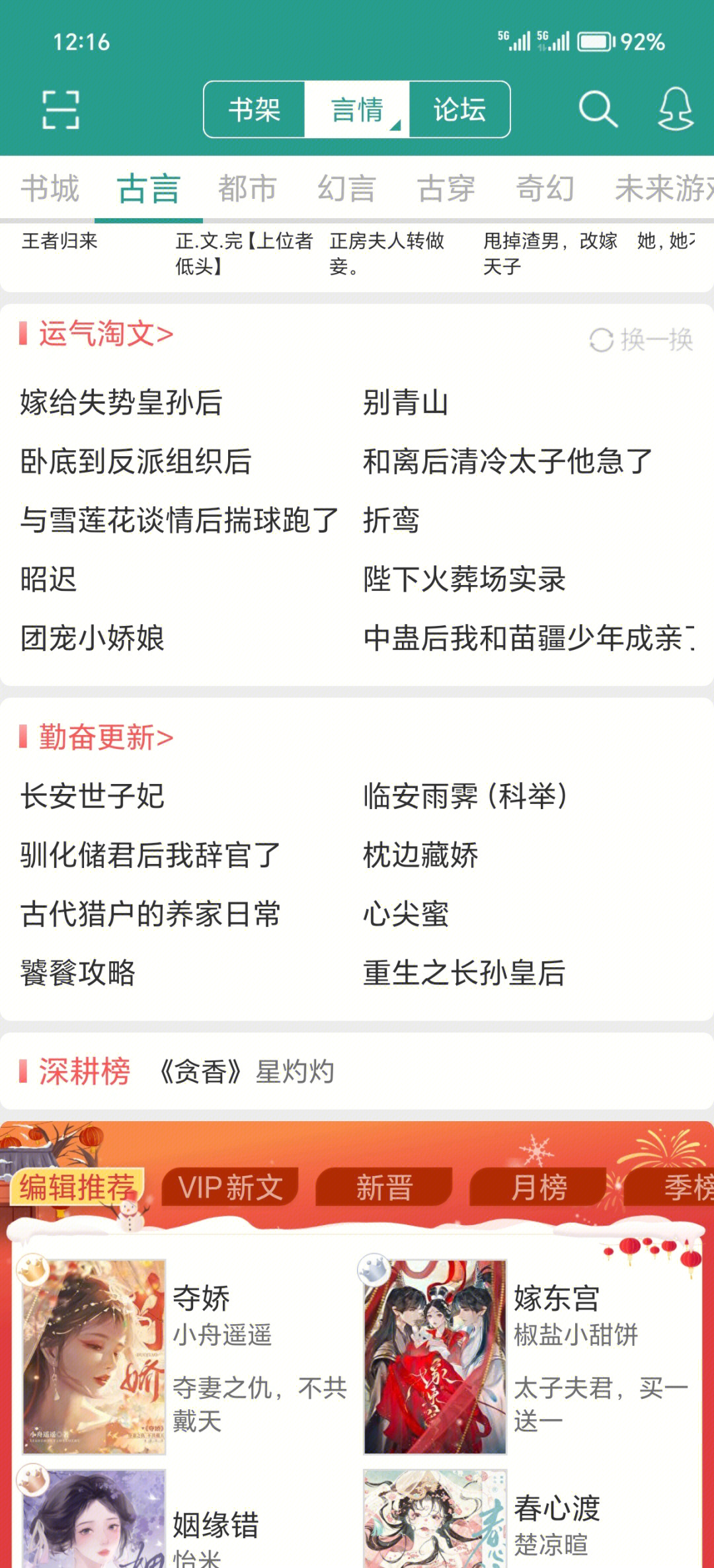Open the novel 陛下火葬场实录
714x1568 pixels.
click(x=464, y=580)
